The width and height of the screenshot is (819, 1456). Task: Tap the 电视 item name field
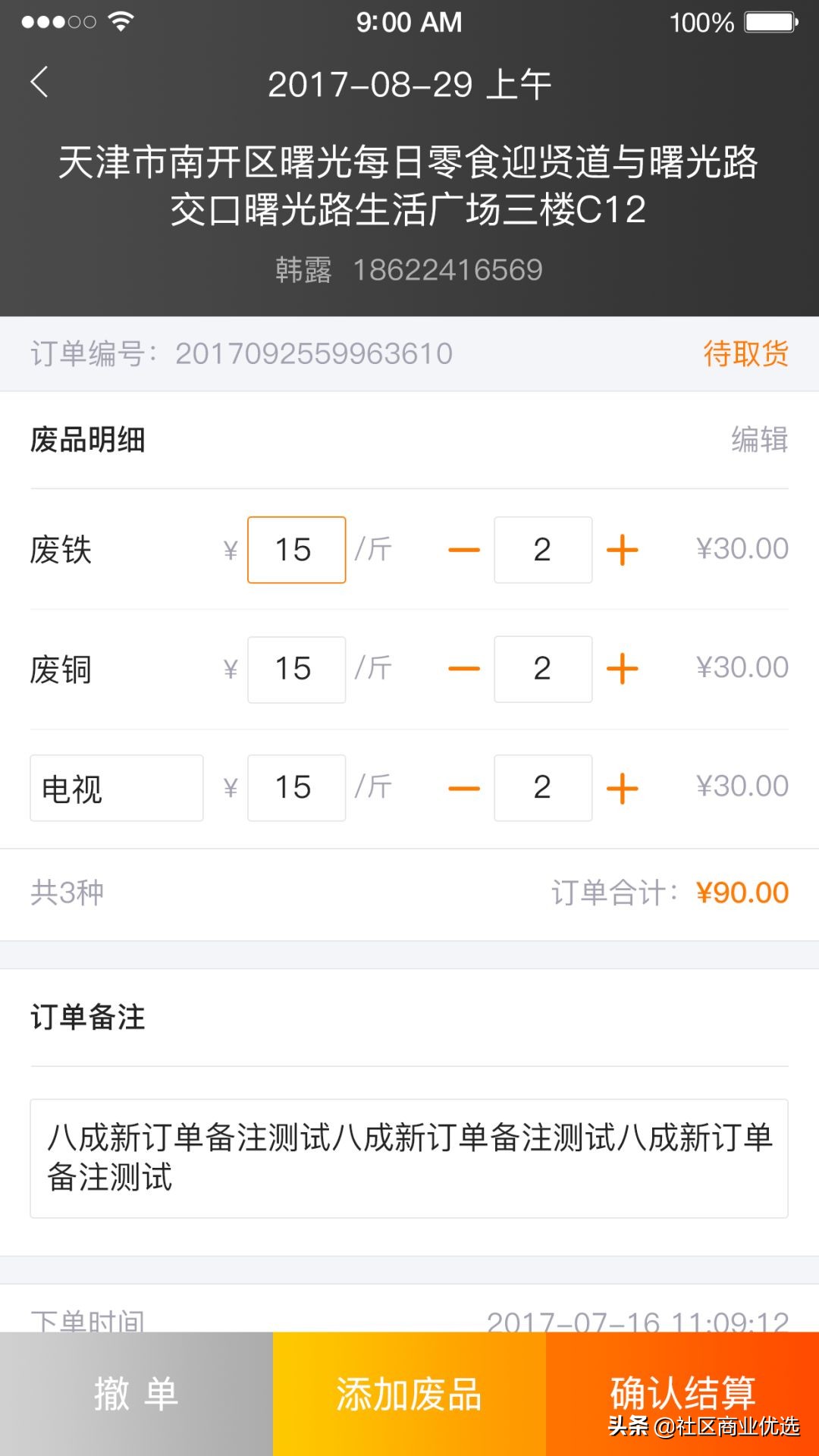(115, 788)
